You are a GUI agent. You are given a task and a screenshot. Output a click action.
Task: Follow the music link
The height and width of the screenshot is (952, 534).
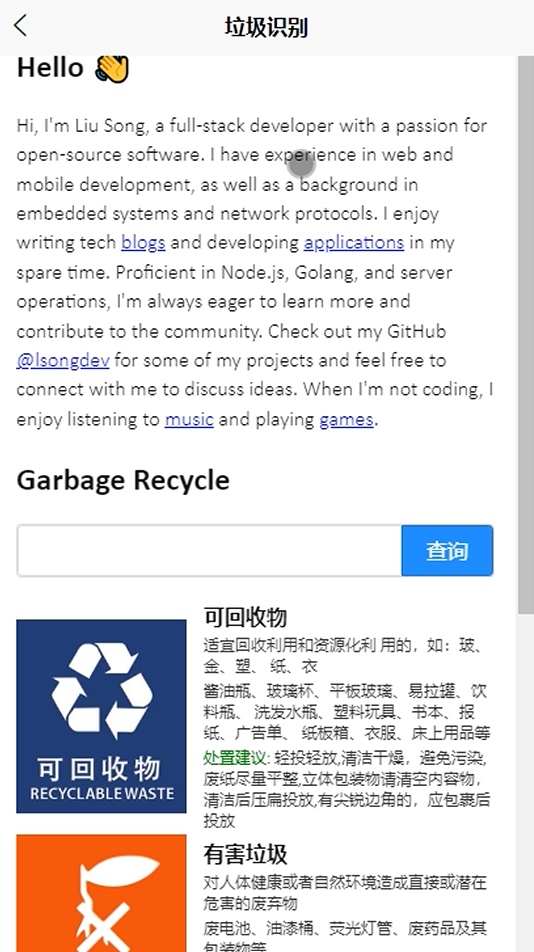189,419
